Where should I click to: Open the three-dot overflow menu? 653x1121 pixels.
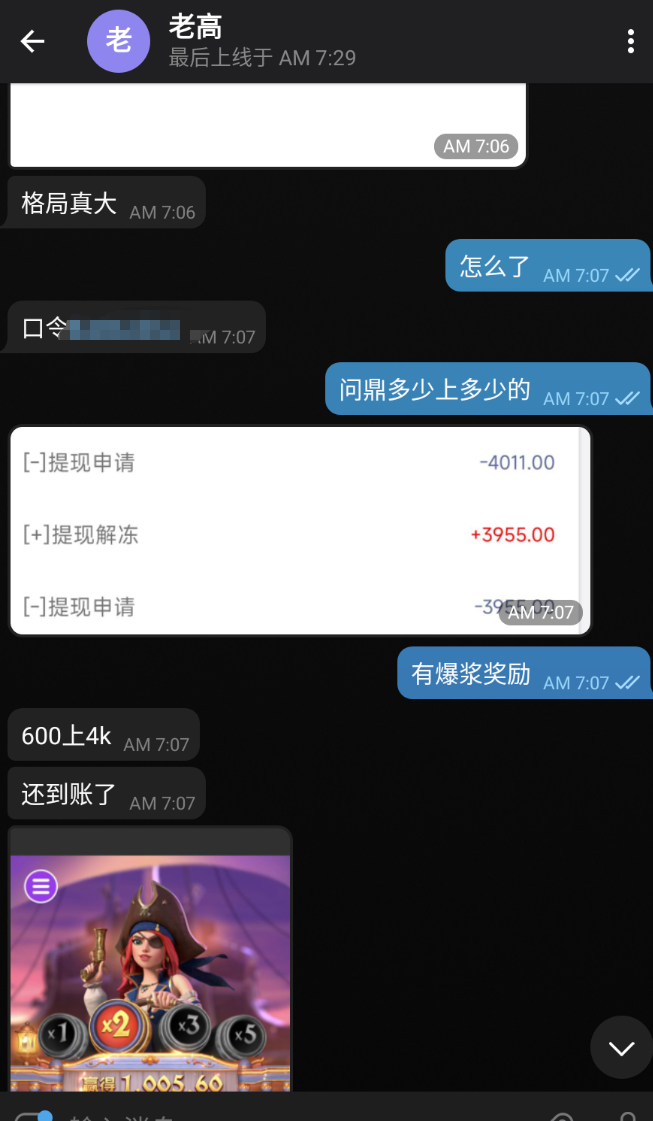[630, 41]
